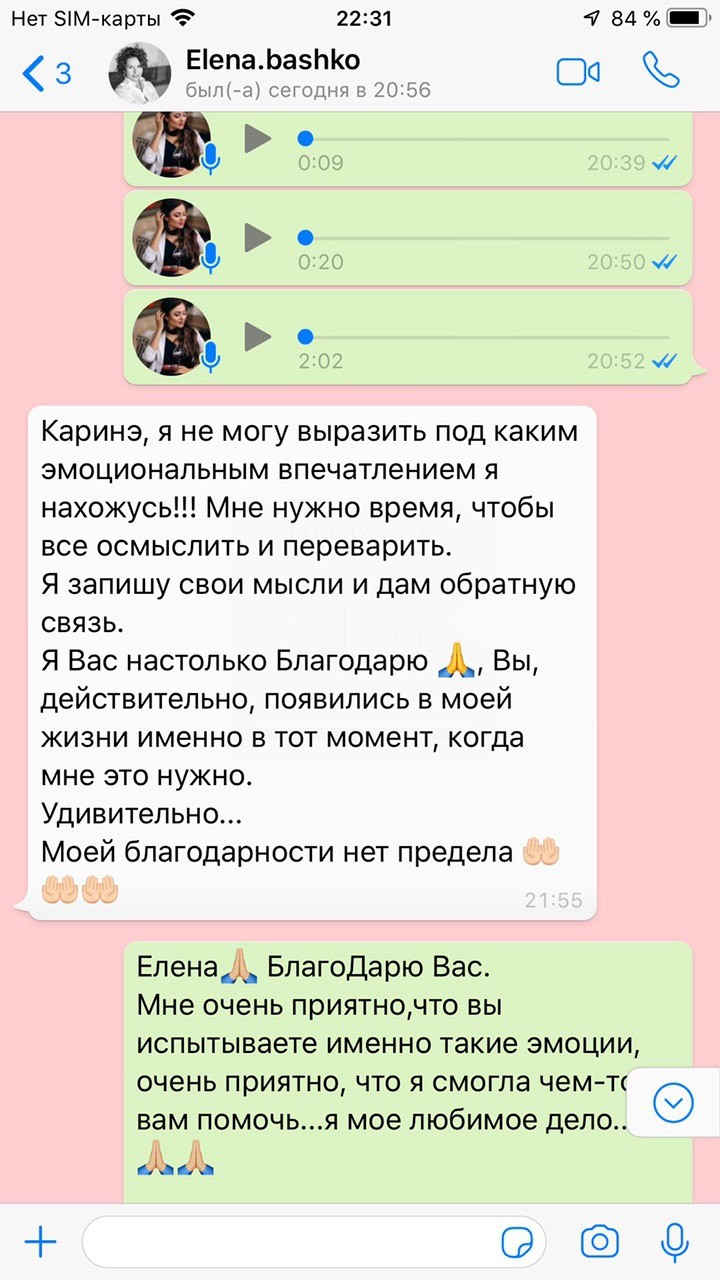Tap the message input field
Viewport: 720px width, 1280px height.
(290, 1243)
